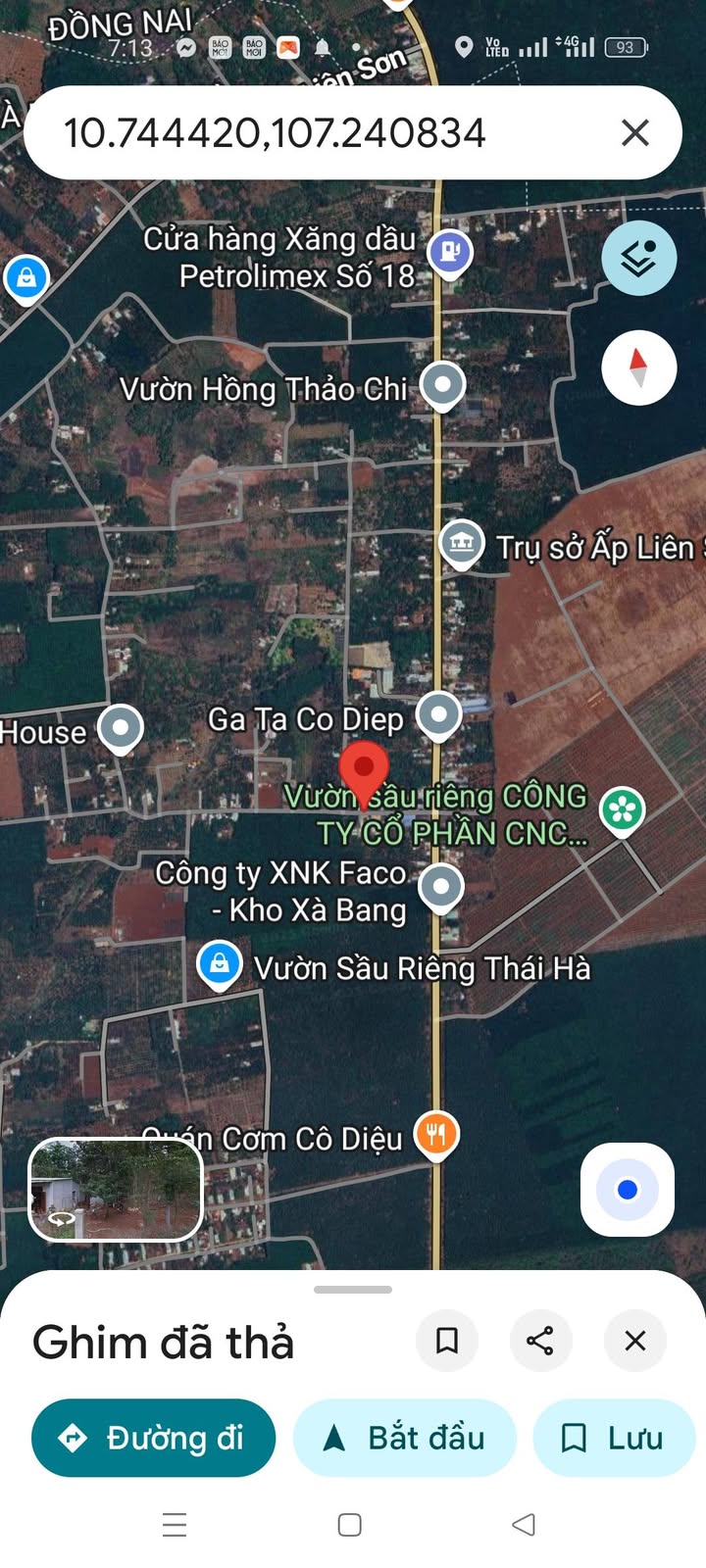Screen dimensions: 706x1568
Task: Close the Ghim đã thả panel
Action: 635,1340
